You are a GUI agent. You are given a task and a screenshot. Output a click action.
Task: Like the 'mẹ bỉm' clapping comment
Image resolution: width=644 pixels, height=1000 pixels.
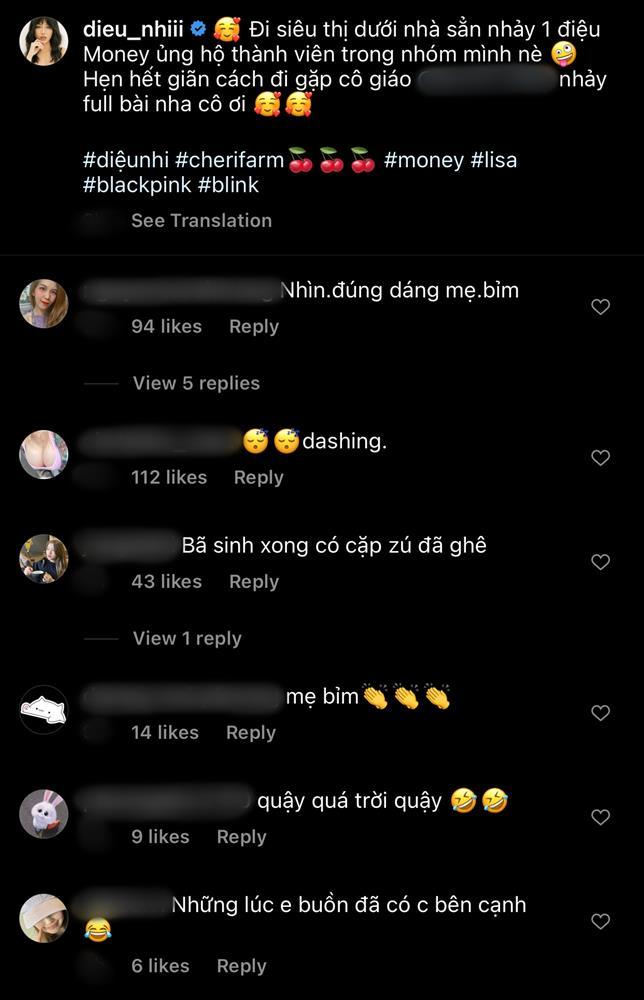[600, 713]
